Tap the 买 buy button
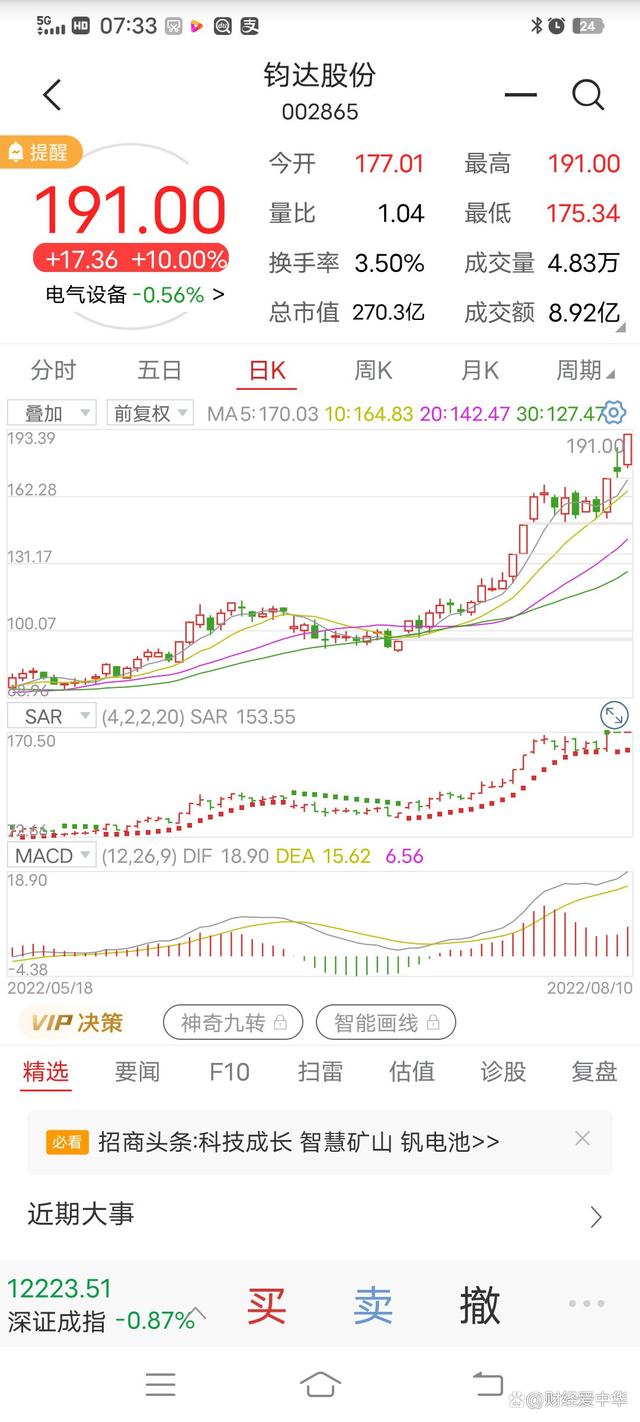 267,1305
